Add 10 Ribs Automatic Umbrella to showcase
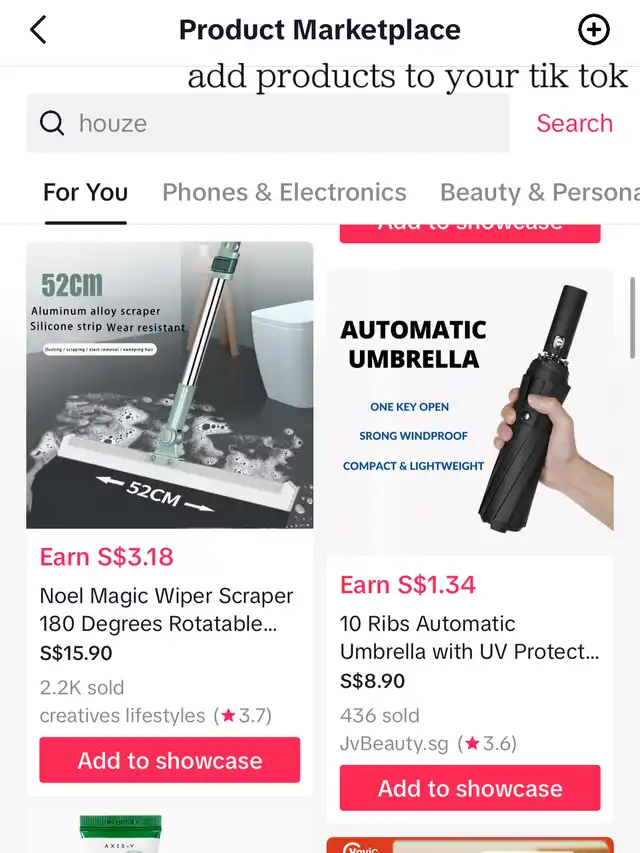This screenshot has width=640, height=853. coord(469,788)
